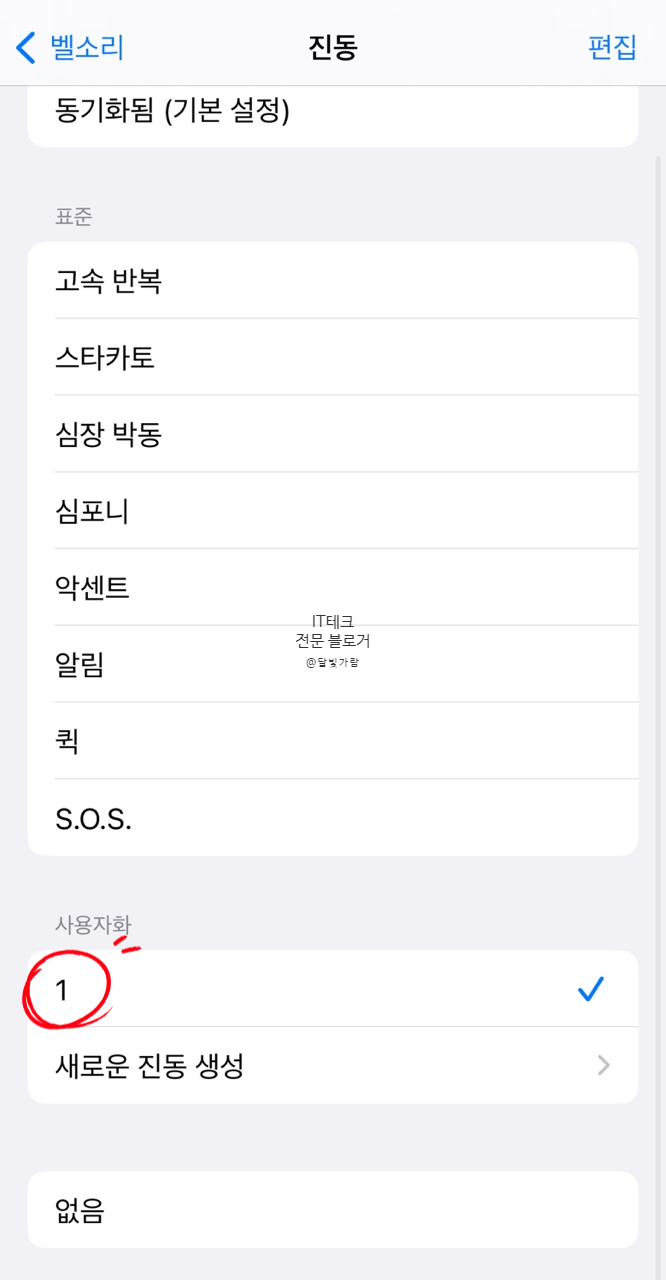
Task: Pick the 심장 박동 vibration
Action: coord(332,434)
